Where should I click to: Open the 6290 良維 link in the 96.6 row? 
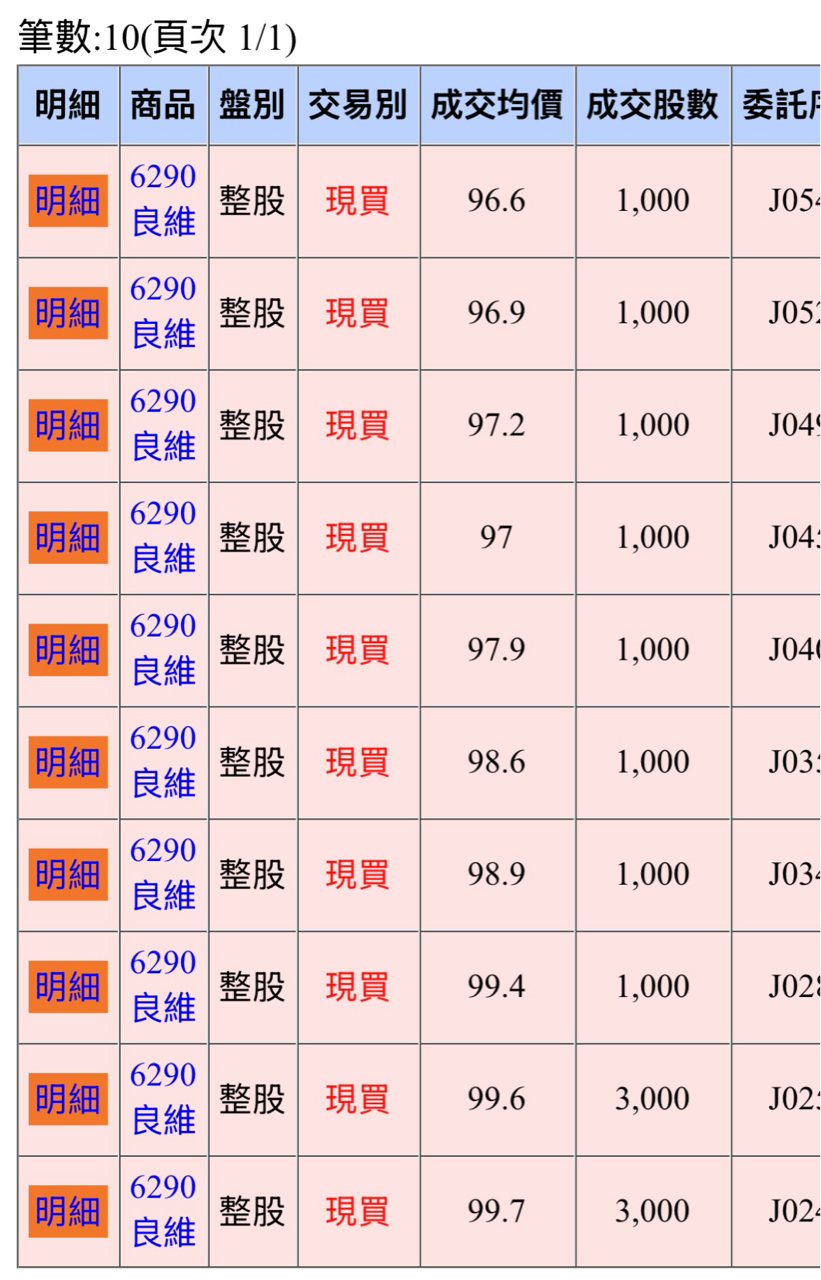(163, 201)
